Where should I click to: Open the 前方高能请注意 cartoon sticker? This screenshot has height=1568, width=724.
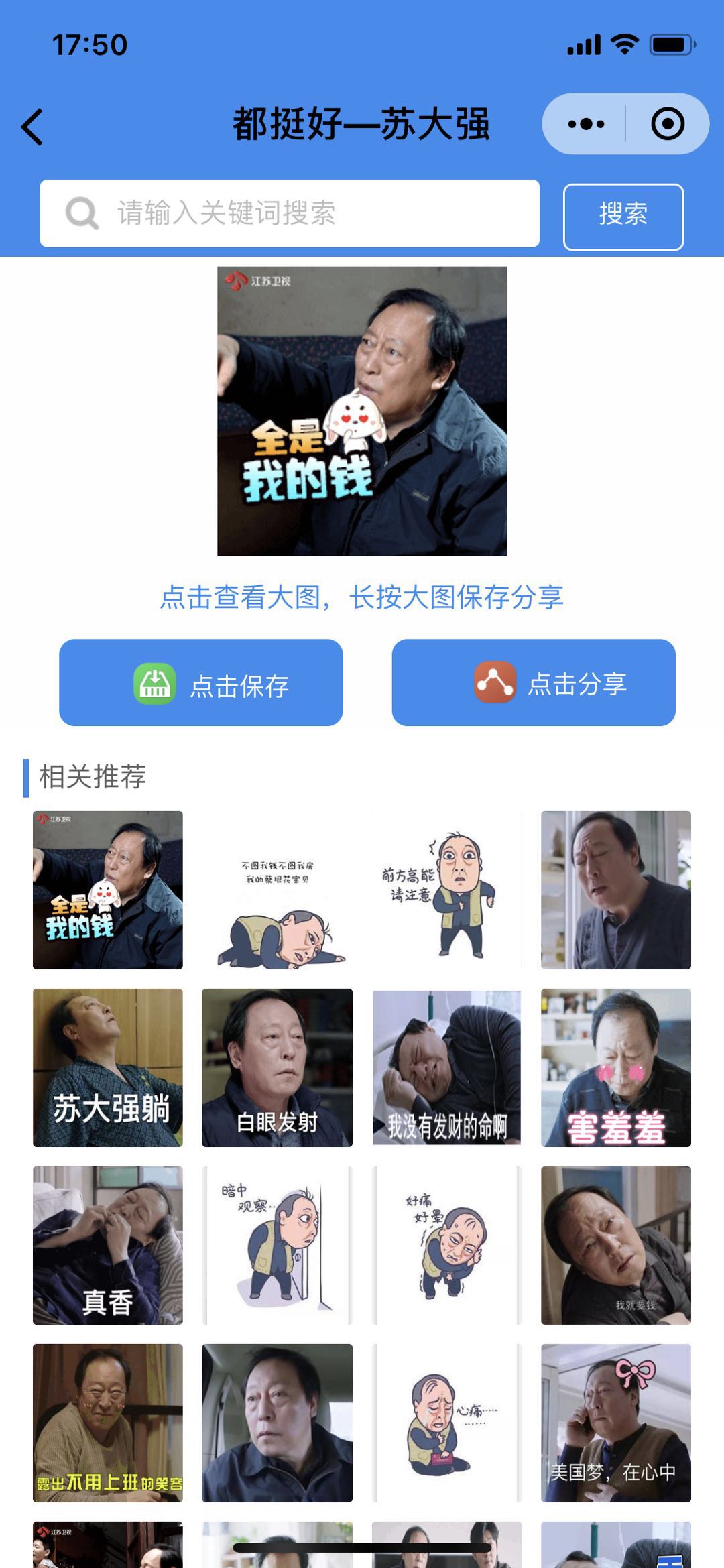[x=446, y=890]
